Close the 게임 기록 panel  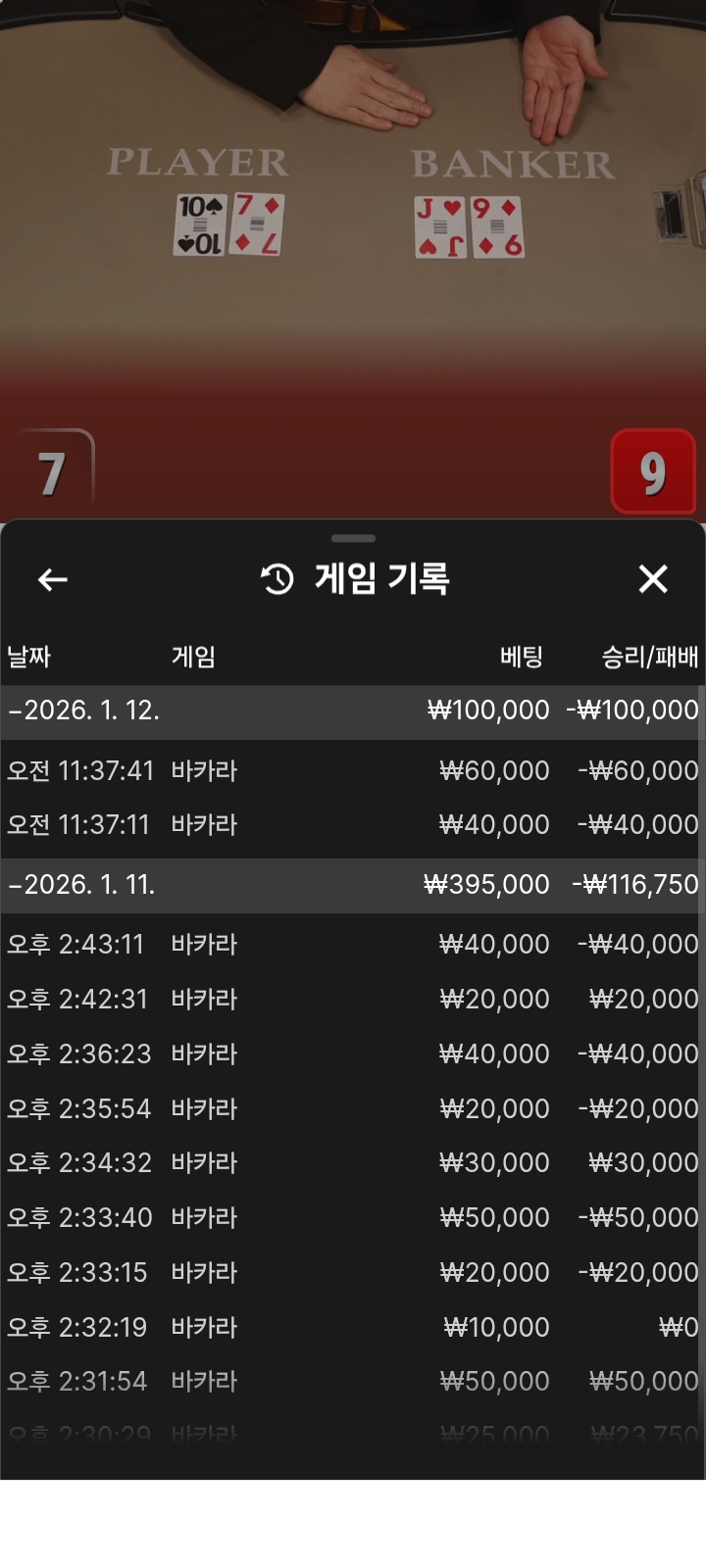point(653,579)
